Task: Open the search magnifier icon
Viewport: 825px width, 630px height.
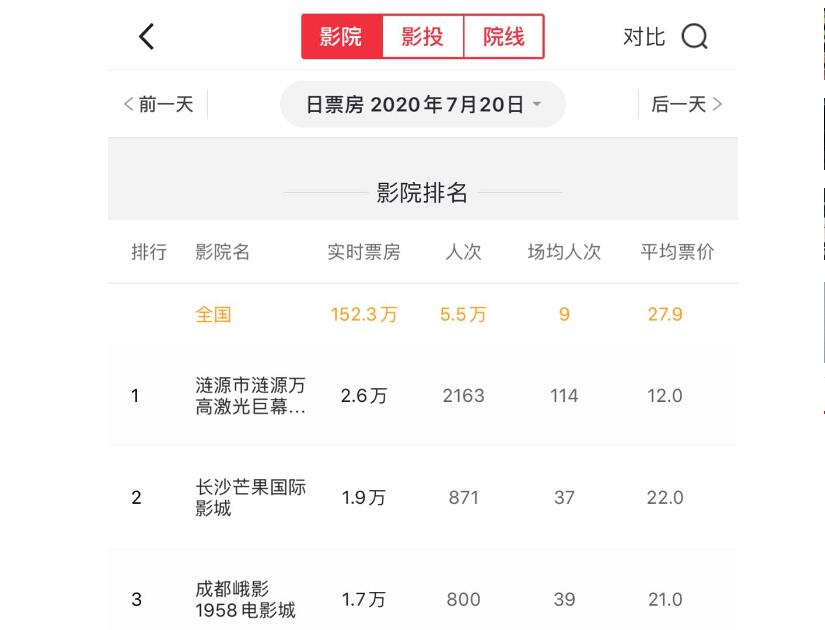Action: coord(694,37)
